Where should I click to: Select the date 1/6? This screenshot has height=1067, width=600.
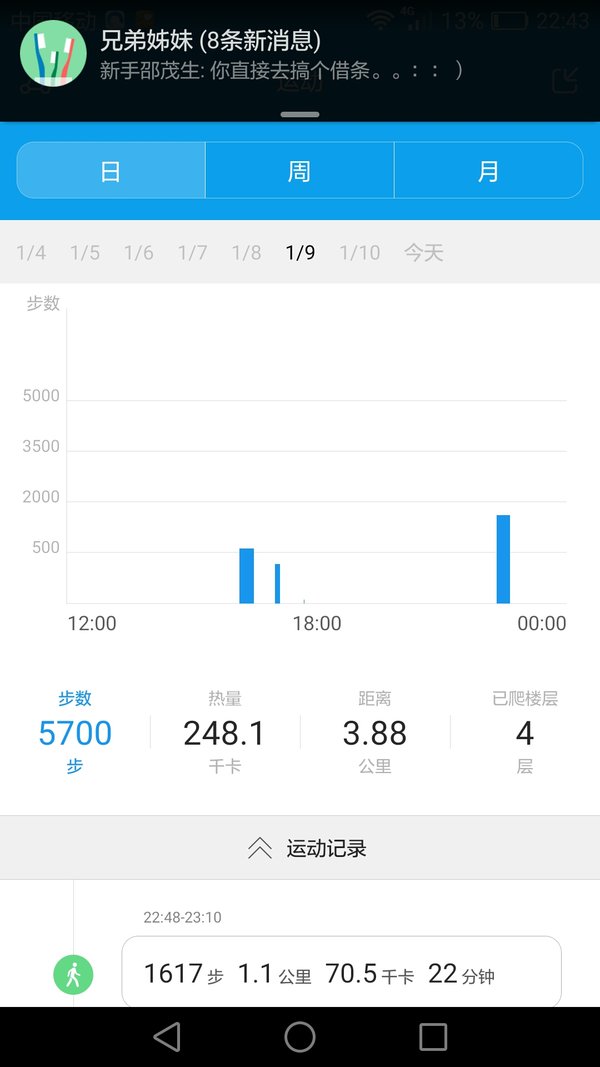point(139,253)
